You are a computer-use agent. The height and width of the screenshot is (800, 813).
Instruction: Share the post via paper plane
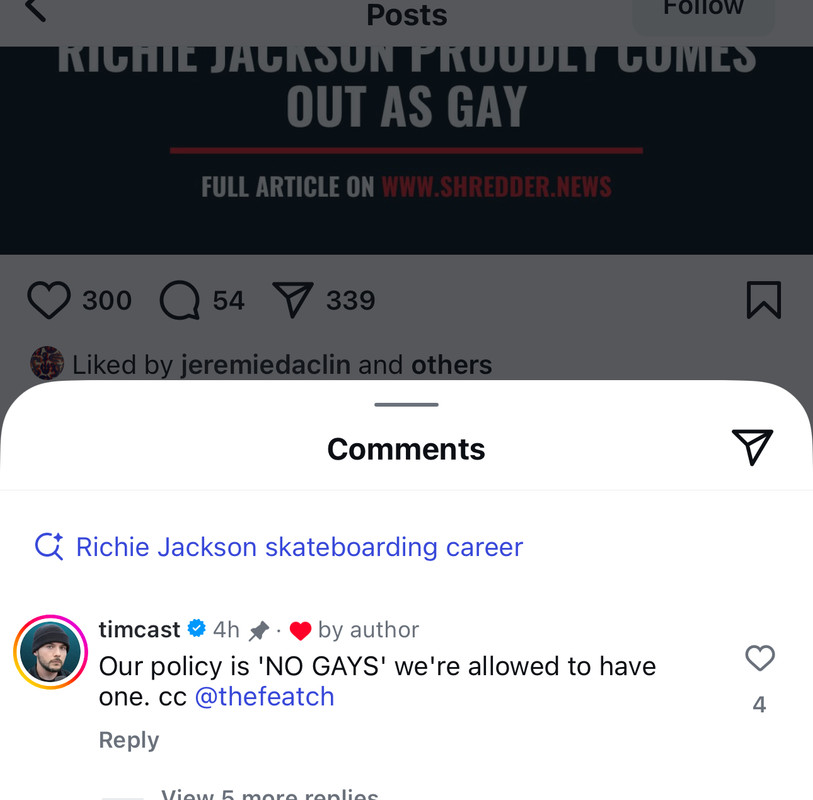[x=292, y=300]
